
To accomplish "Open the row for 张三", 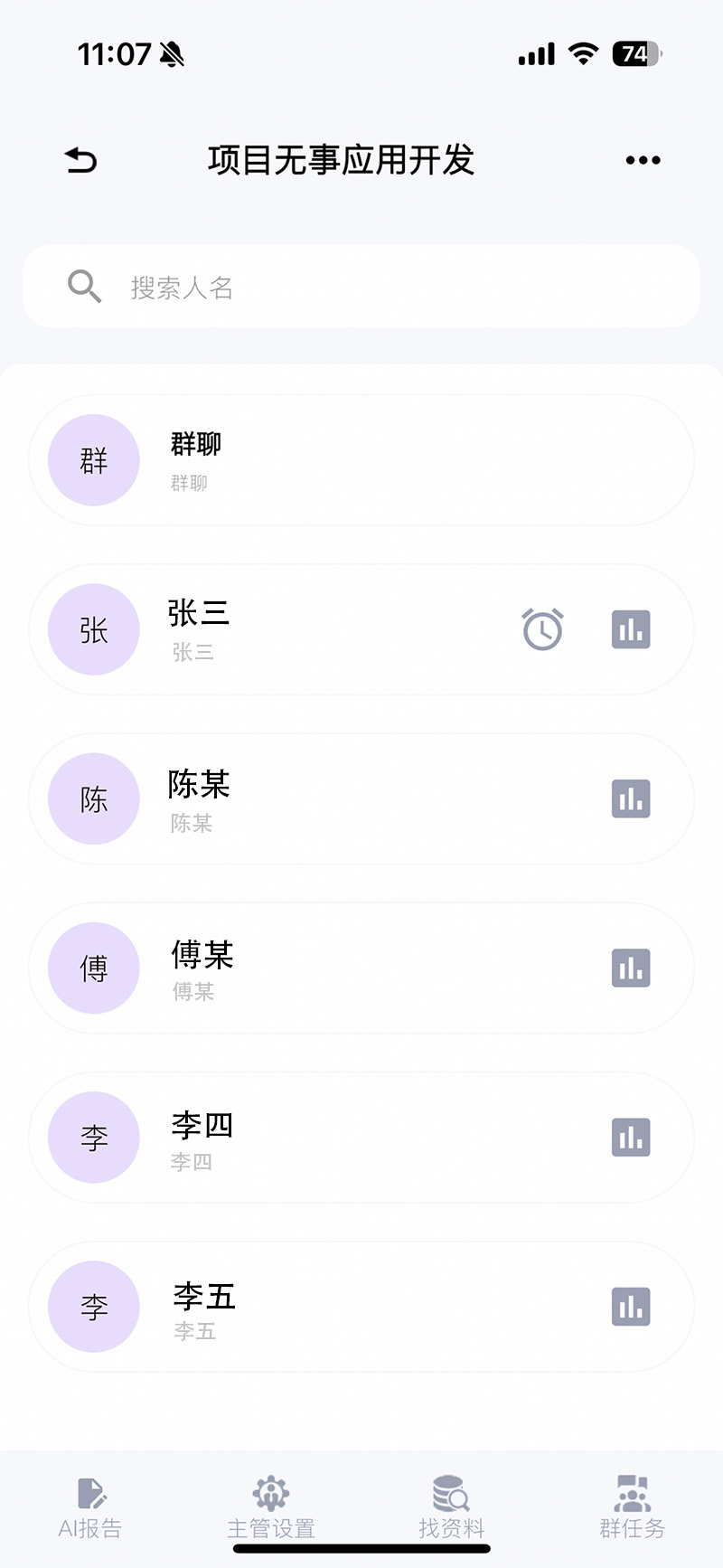I will (316, 629).
